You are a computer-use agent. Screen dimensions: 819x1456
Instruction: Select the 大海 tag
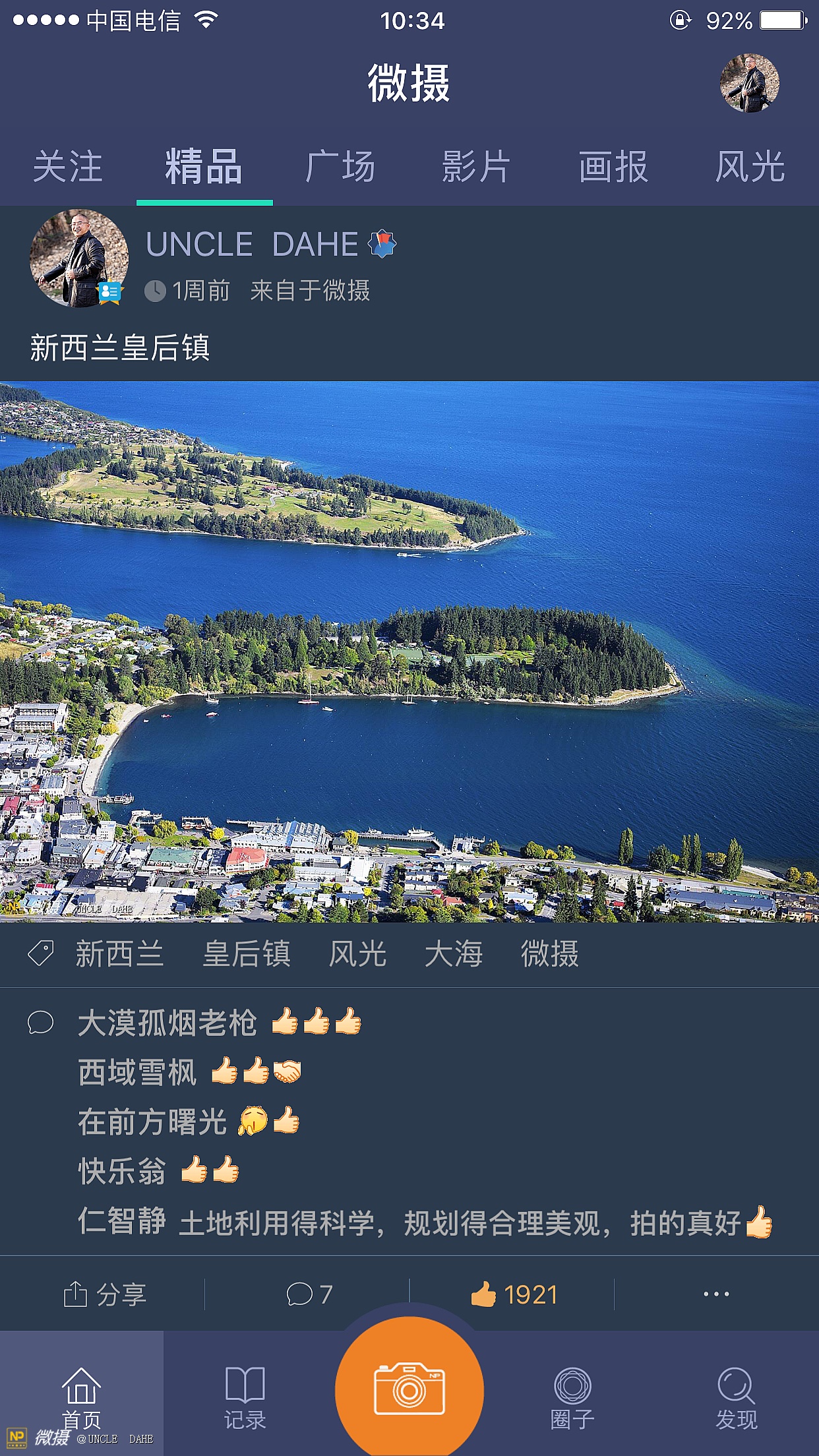click(x=454, y=954)
